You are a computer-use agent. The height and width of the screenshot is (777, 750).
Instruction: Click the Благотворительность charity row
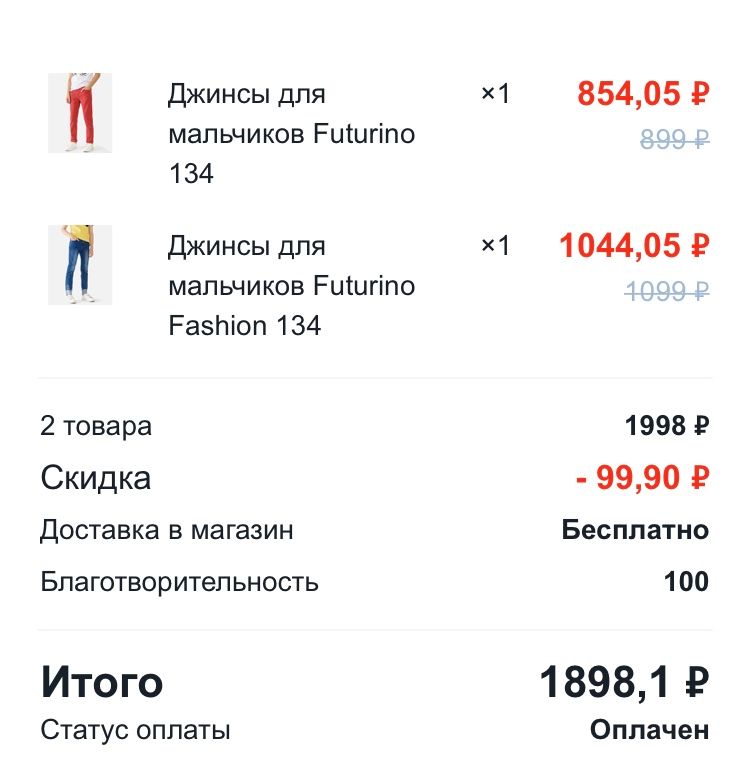tap(178, 580)
